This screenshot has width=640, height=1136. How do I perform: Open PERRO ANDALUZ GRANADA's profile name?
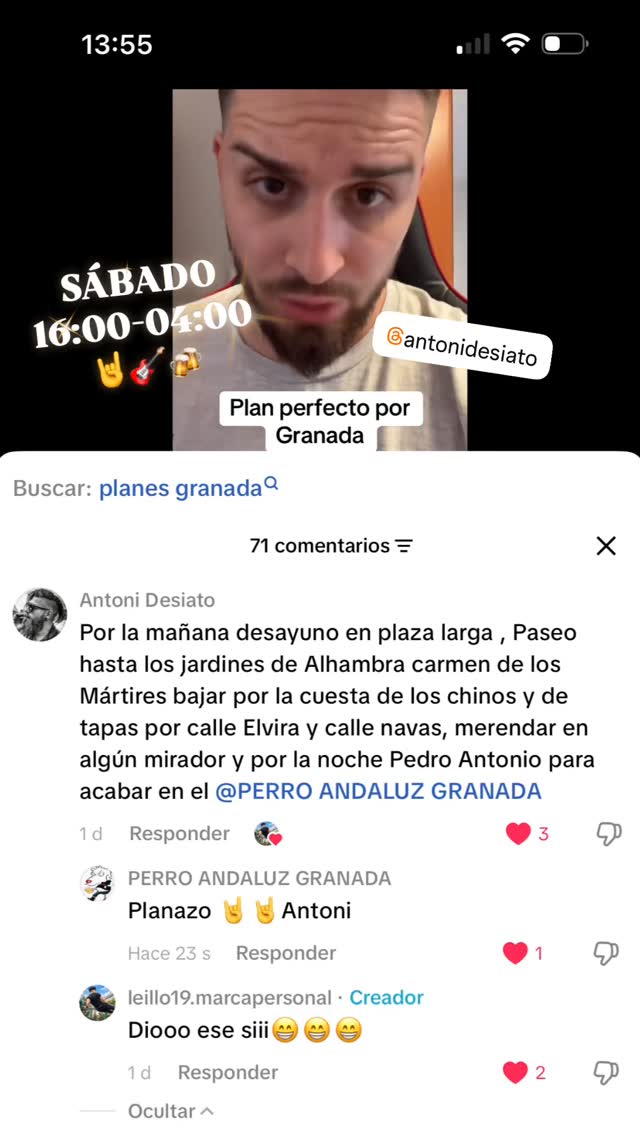(259, 879)
